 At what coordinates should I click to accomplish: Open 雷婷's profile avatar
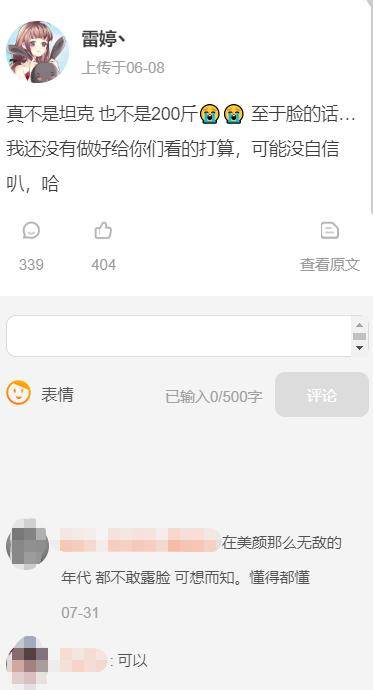[x=37, y=52]
